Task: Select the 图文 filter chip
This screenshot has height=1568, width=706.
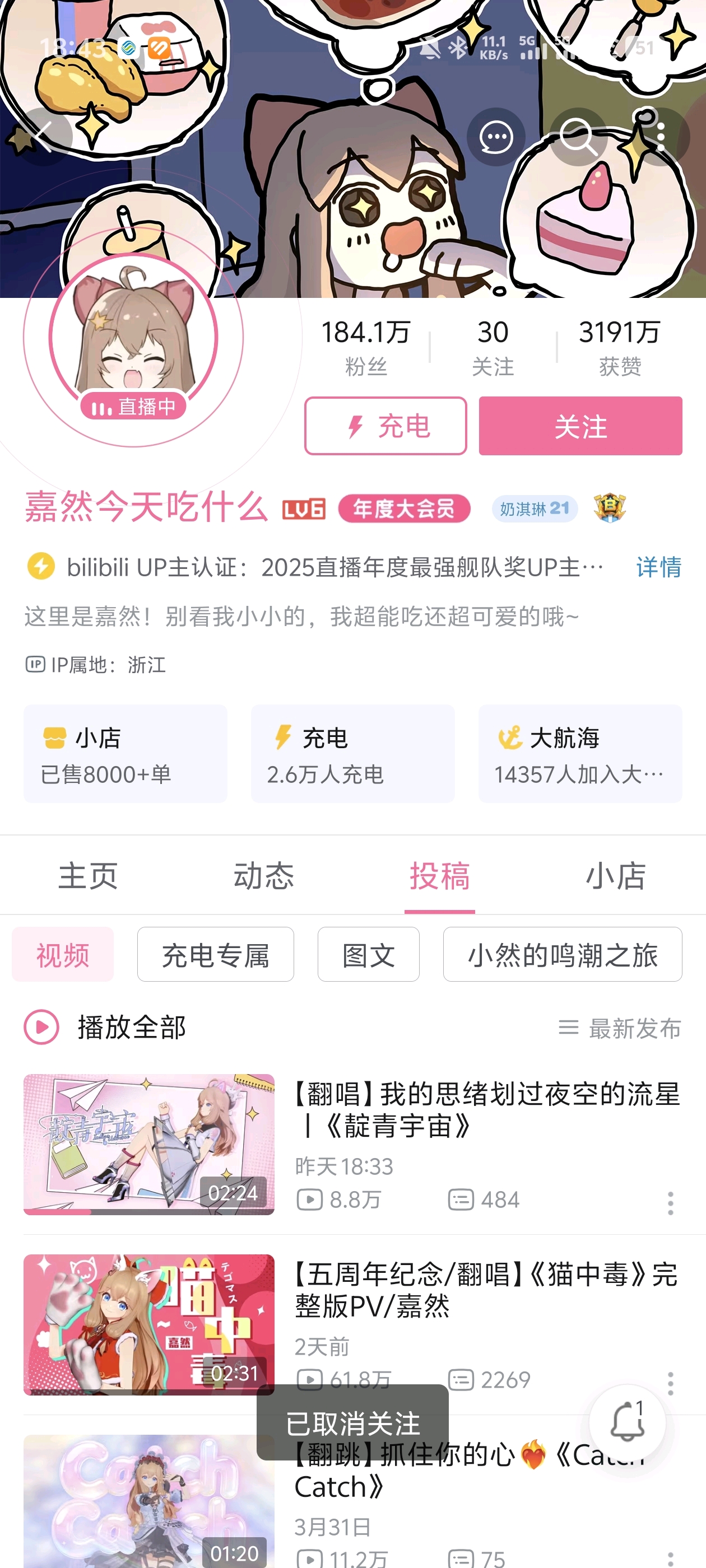Action: (369, 954)
